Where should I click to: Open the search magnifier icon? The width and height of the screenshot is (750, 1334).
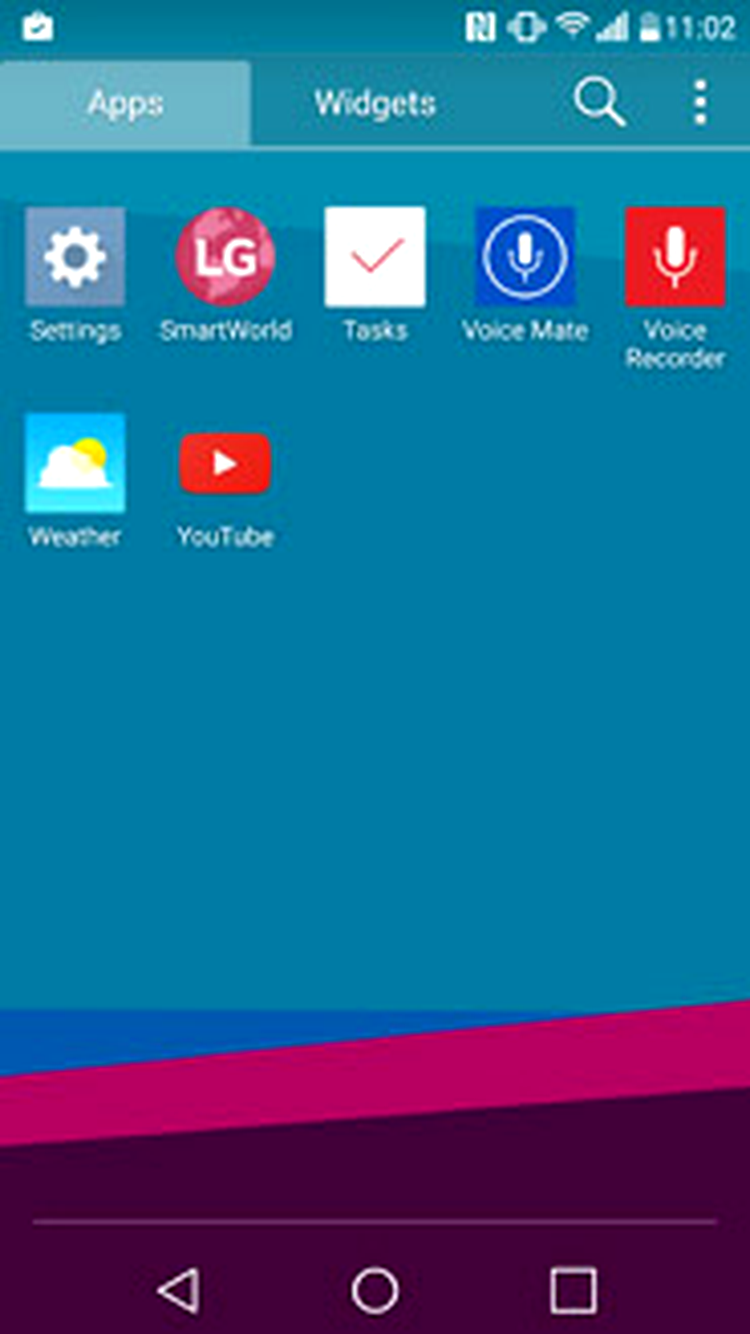click(599, 102)
